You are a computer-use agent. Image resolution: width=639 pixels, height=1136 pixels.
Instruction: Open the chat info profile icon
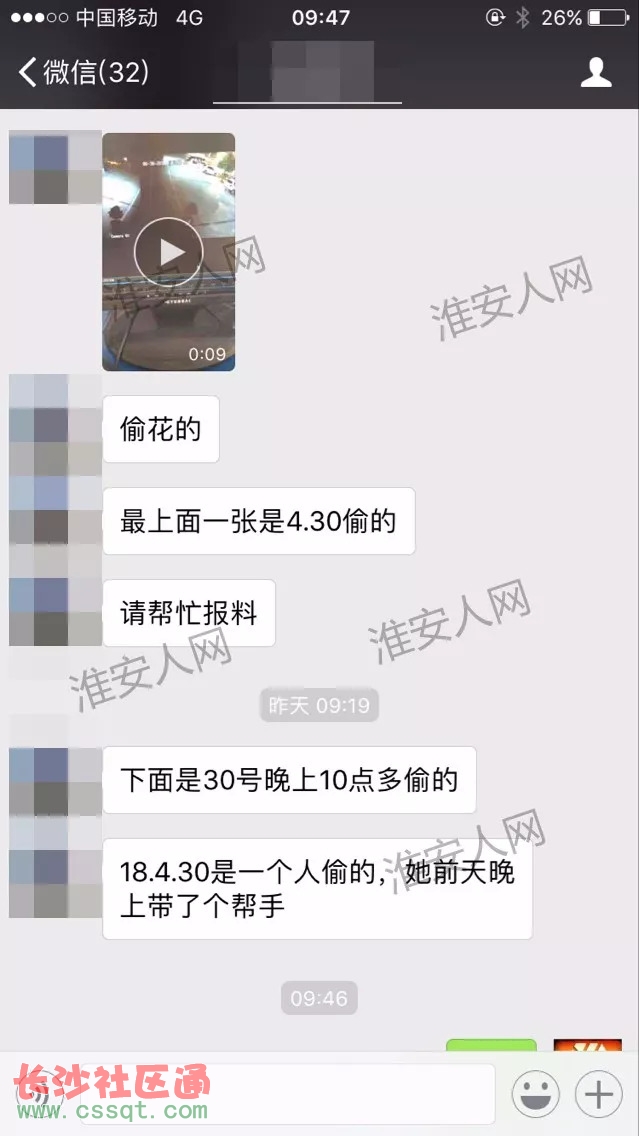pyautogui.click(x=596, y=72)
